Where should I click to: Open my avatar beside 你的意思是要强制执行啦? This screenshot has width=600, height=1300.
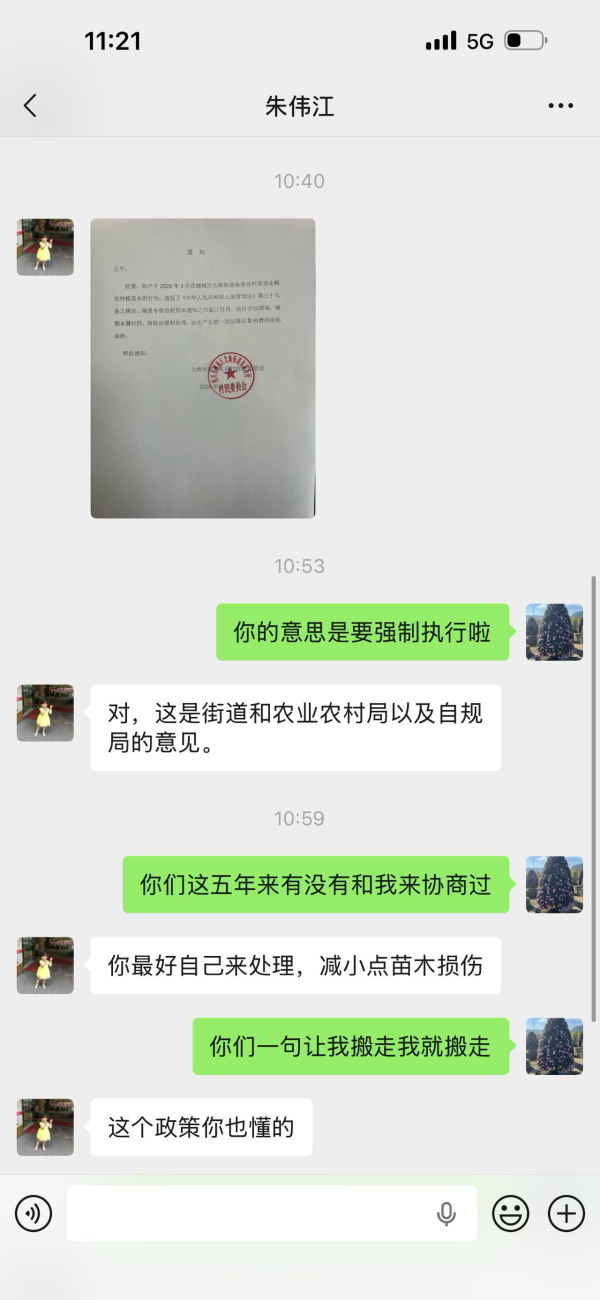point(554,632)
